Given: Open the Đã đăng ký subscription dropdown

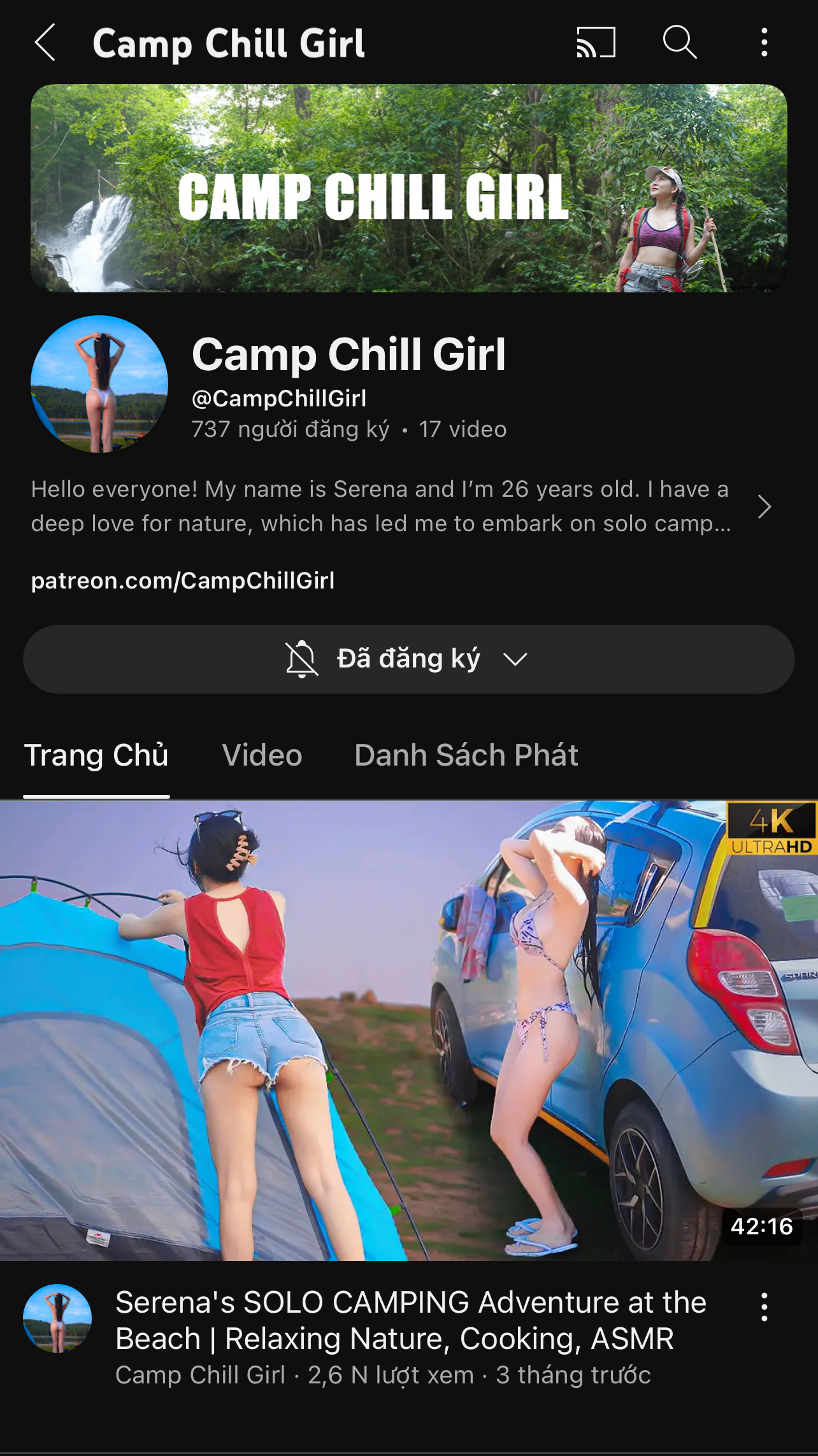Looking at the screenshot, I should click(409, 659).
